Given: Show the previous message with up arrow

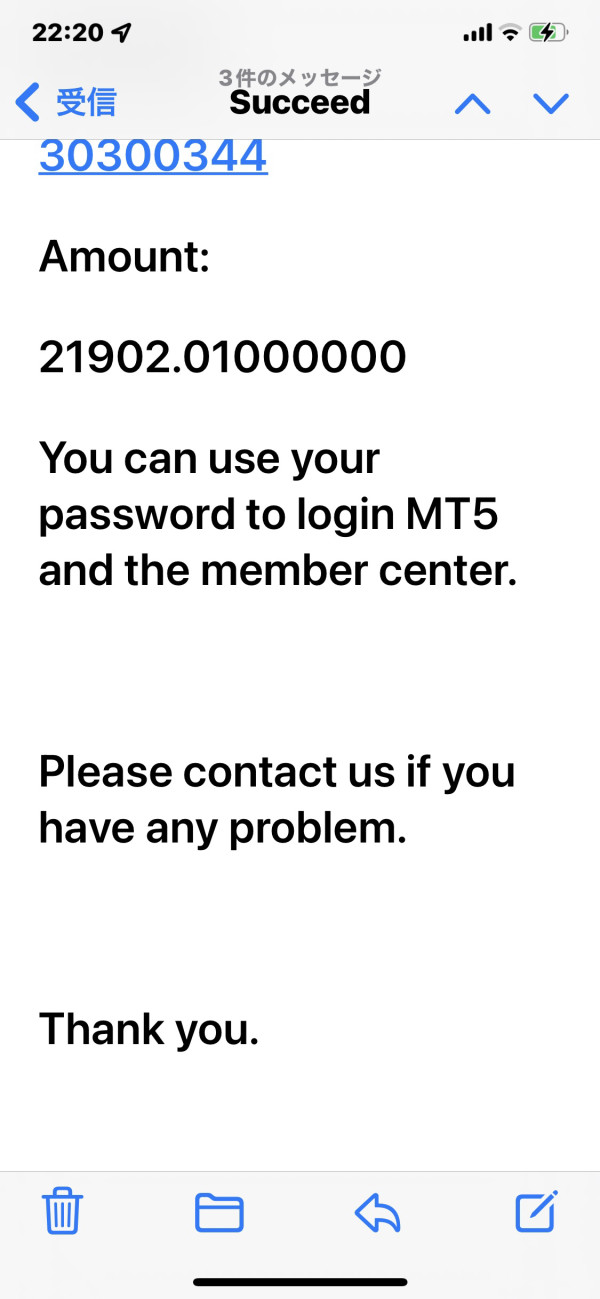Looking at the screenshot, I should (472, 102).
